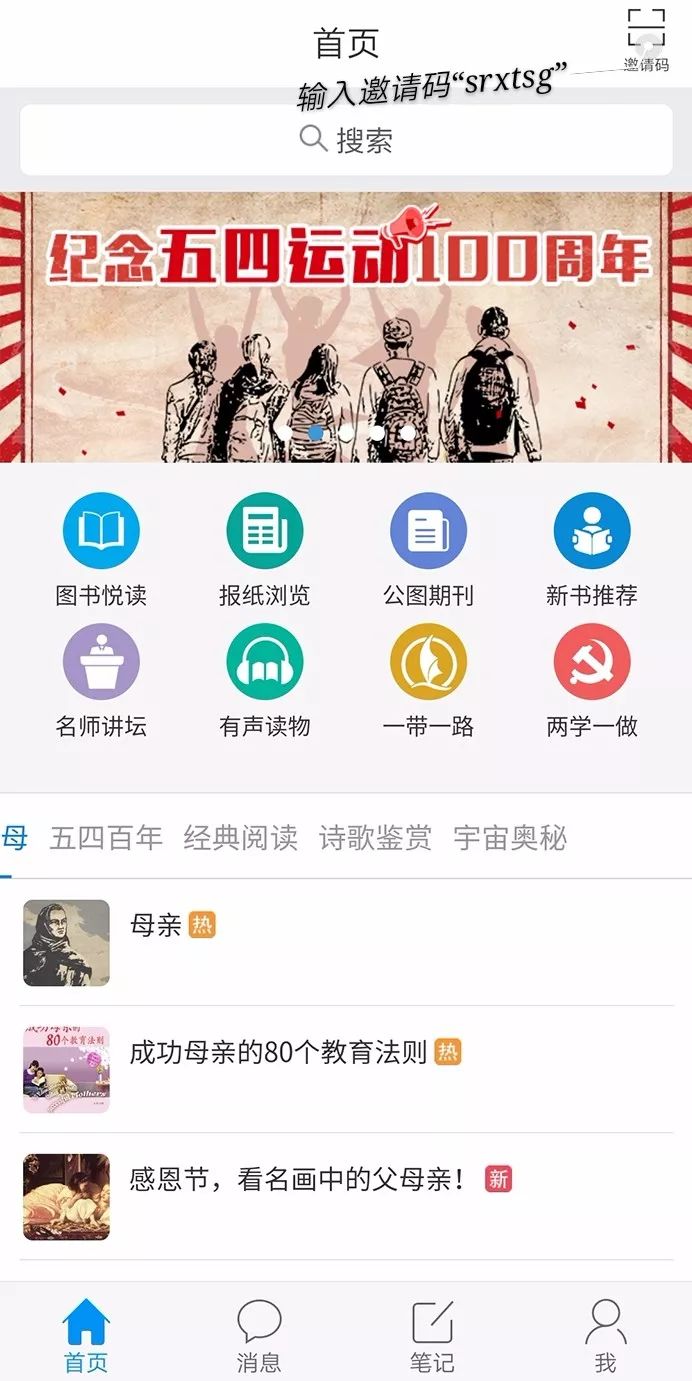Switch to the 经典阅读 tab
This screenshot has width=692, height=1381.
240,838
